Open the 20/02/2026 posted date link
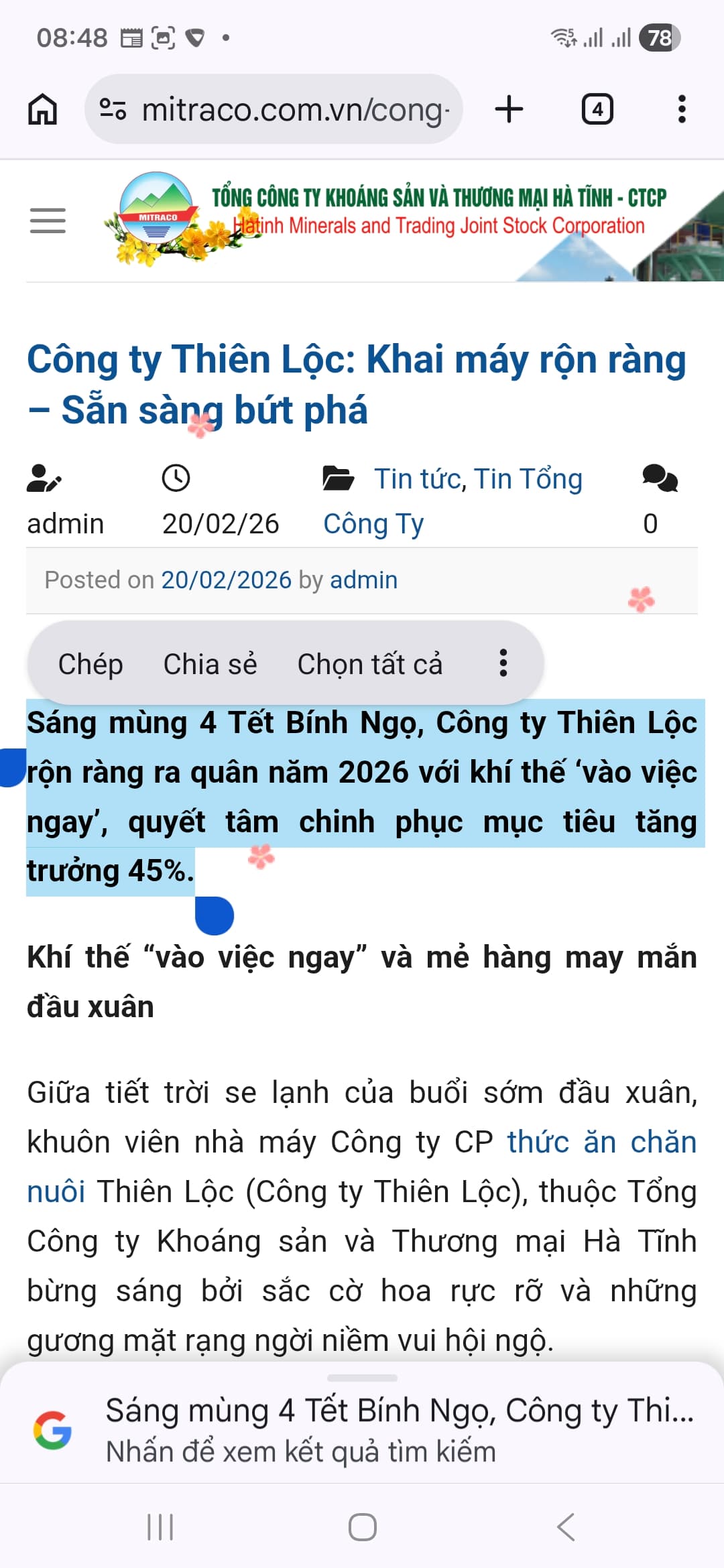 [226, 580]
